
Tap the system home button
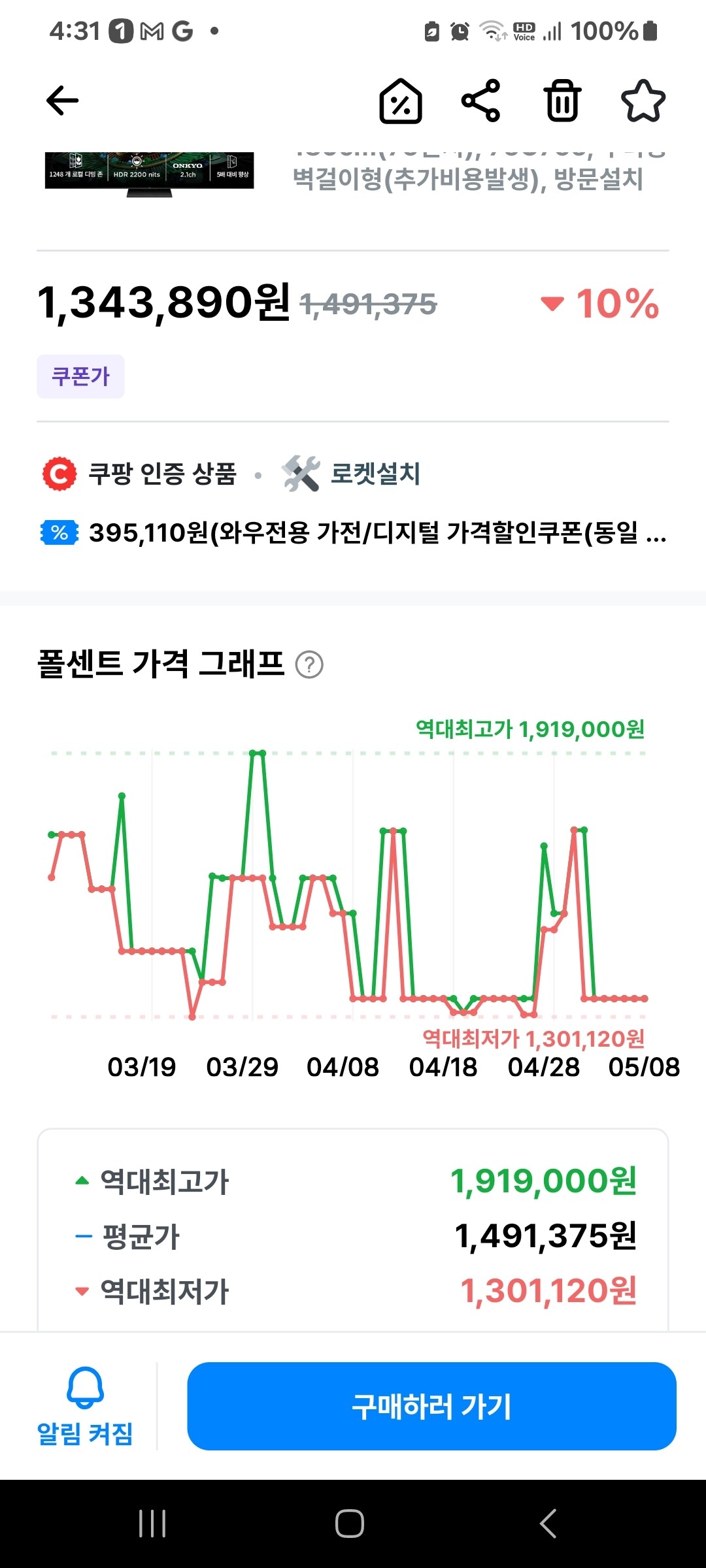350,1524
